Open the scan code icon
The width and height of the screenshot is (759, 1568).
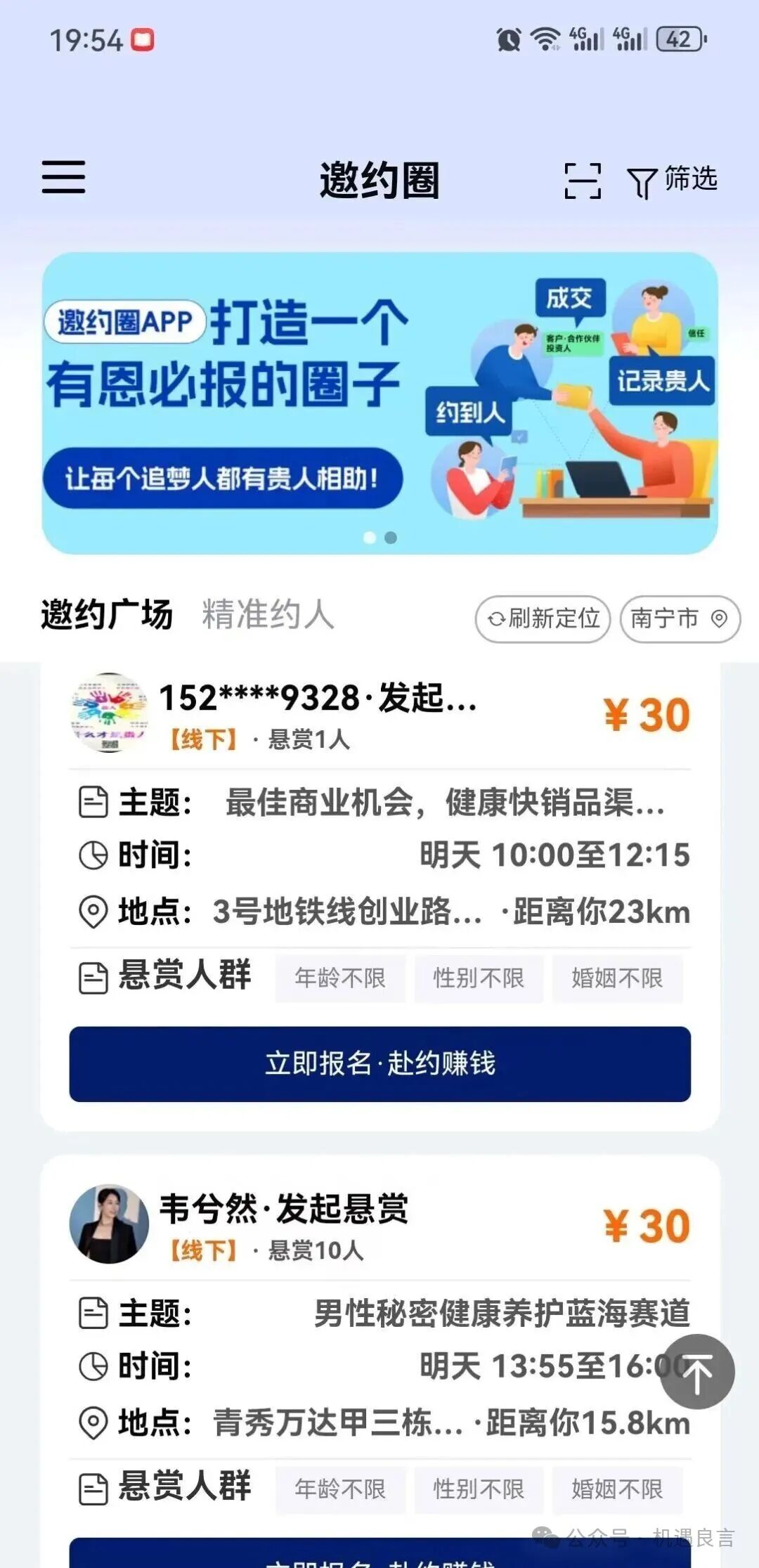point(583,181)
